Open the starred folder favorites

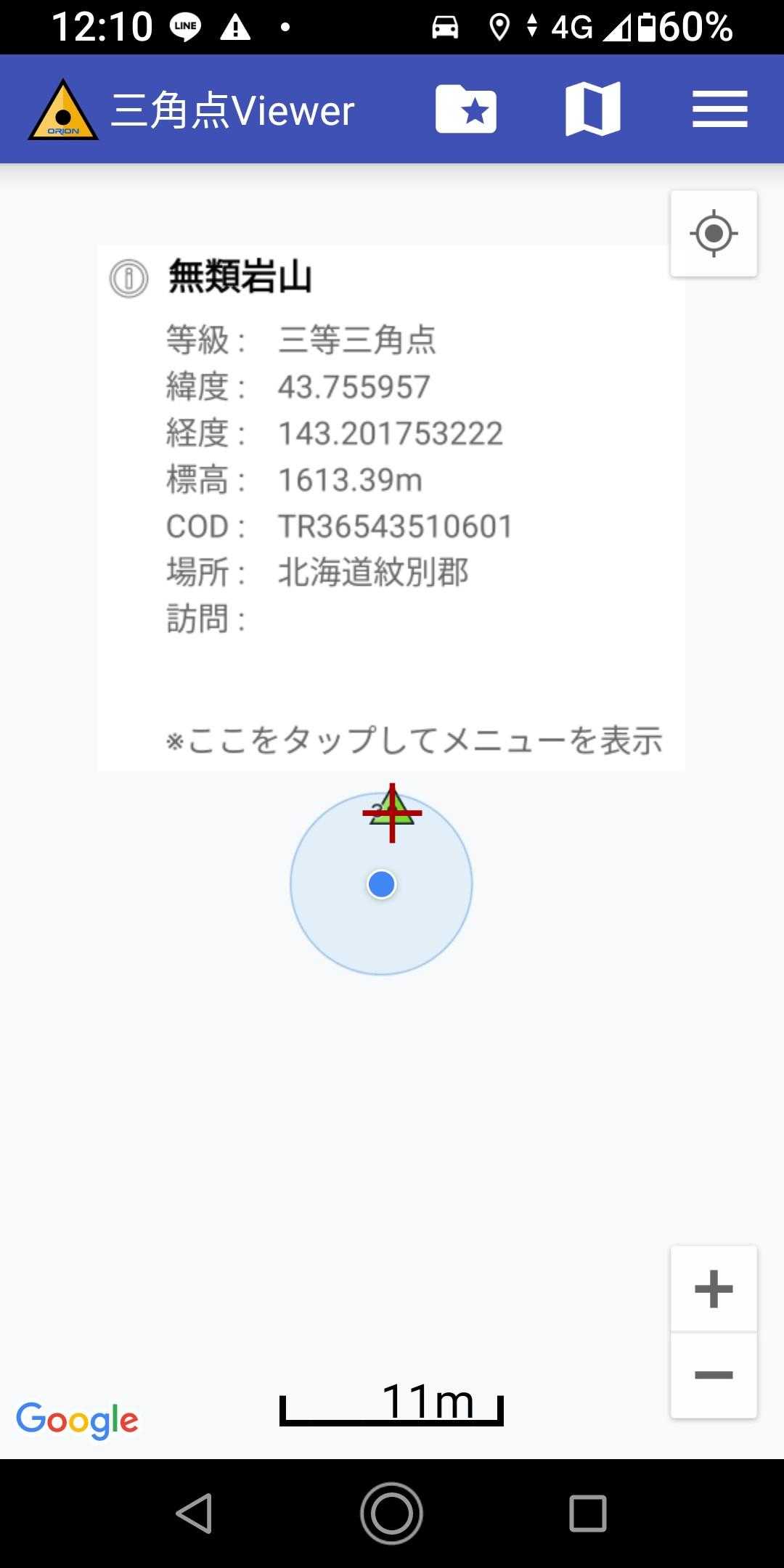point(466,110)
